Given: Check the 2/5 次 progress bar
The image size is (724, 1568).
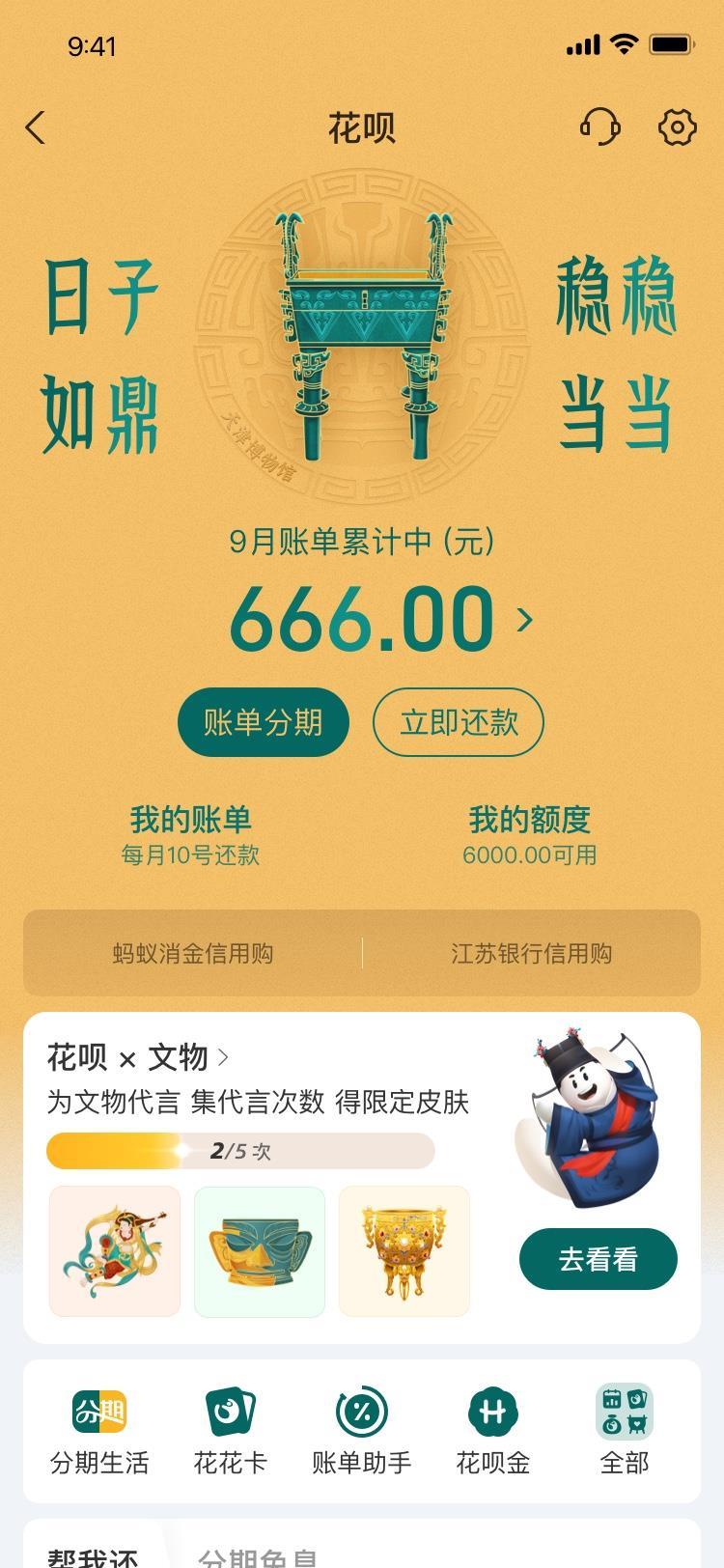Looking at the screenshot, I should pyautogui.click(x=241, y=1151).
